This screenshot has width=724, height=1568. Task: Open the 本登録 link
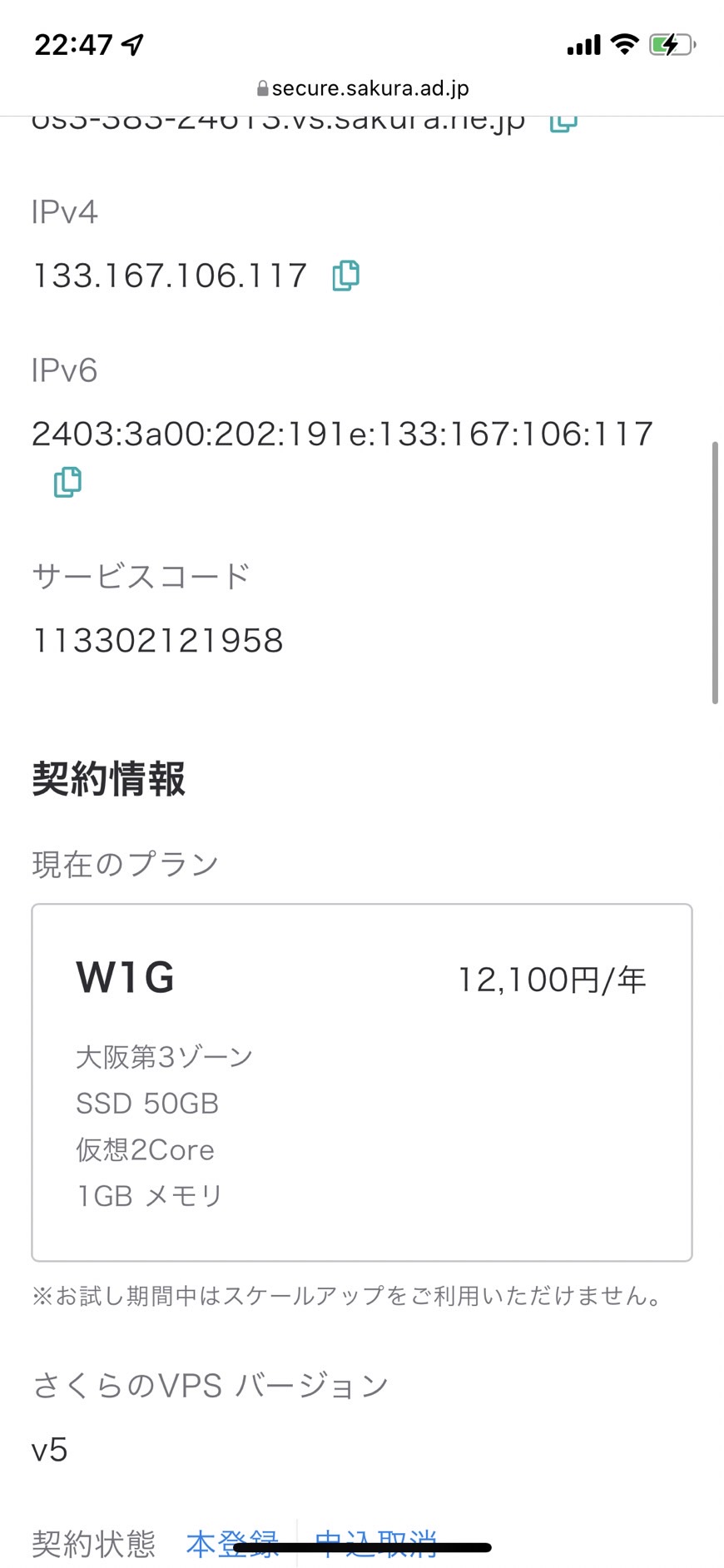point(233,1544)
